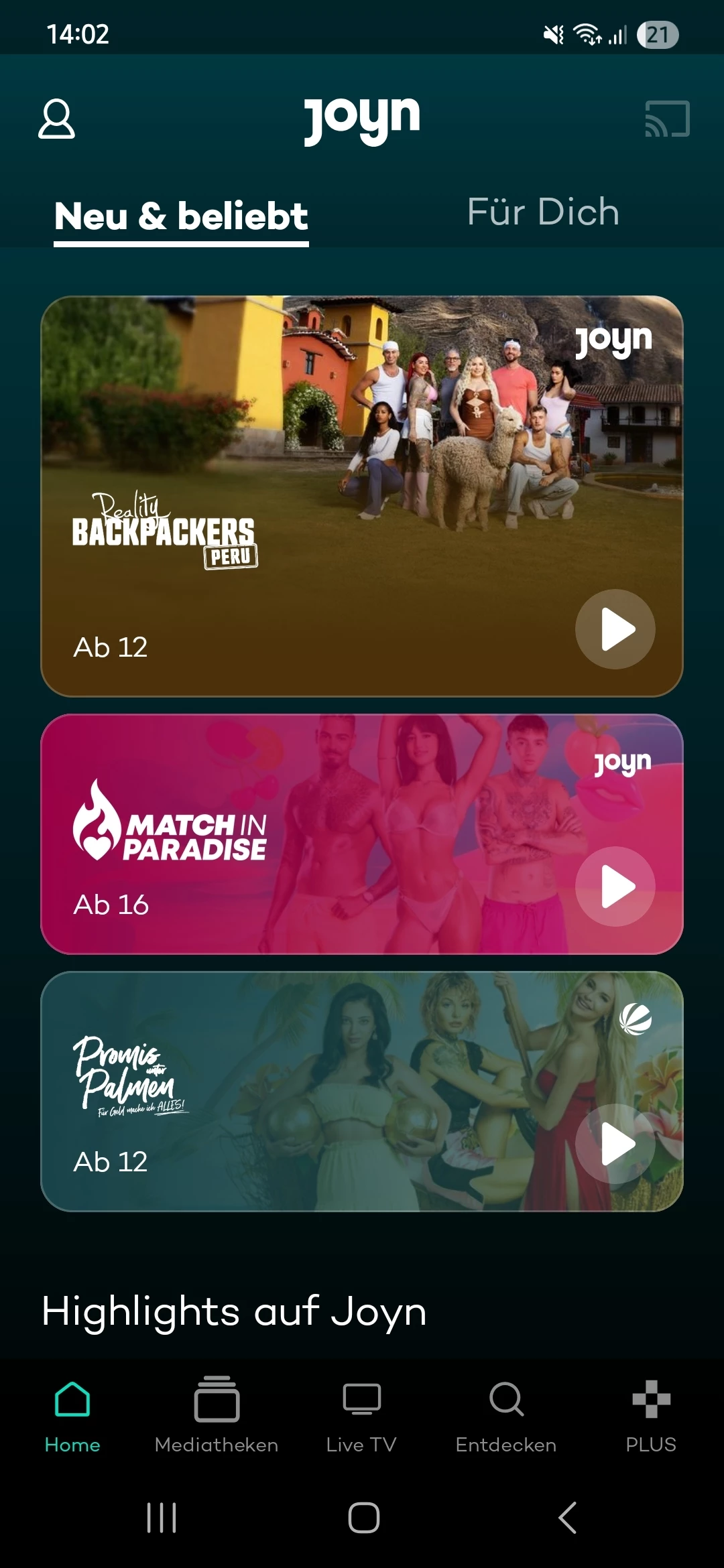Switch to the Für Dich tab

(x=543, y=212)
